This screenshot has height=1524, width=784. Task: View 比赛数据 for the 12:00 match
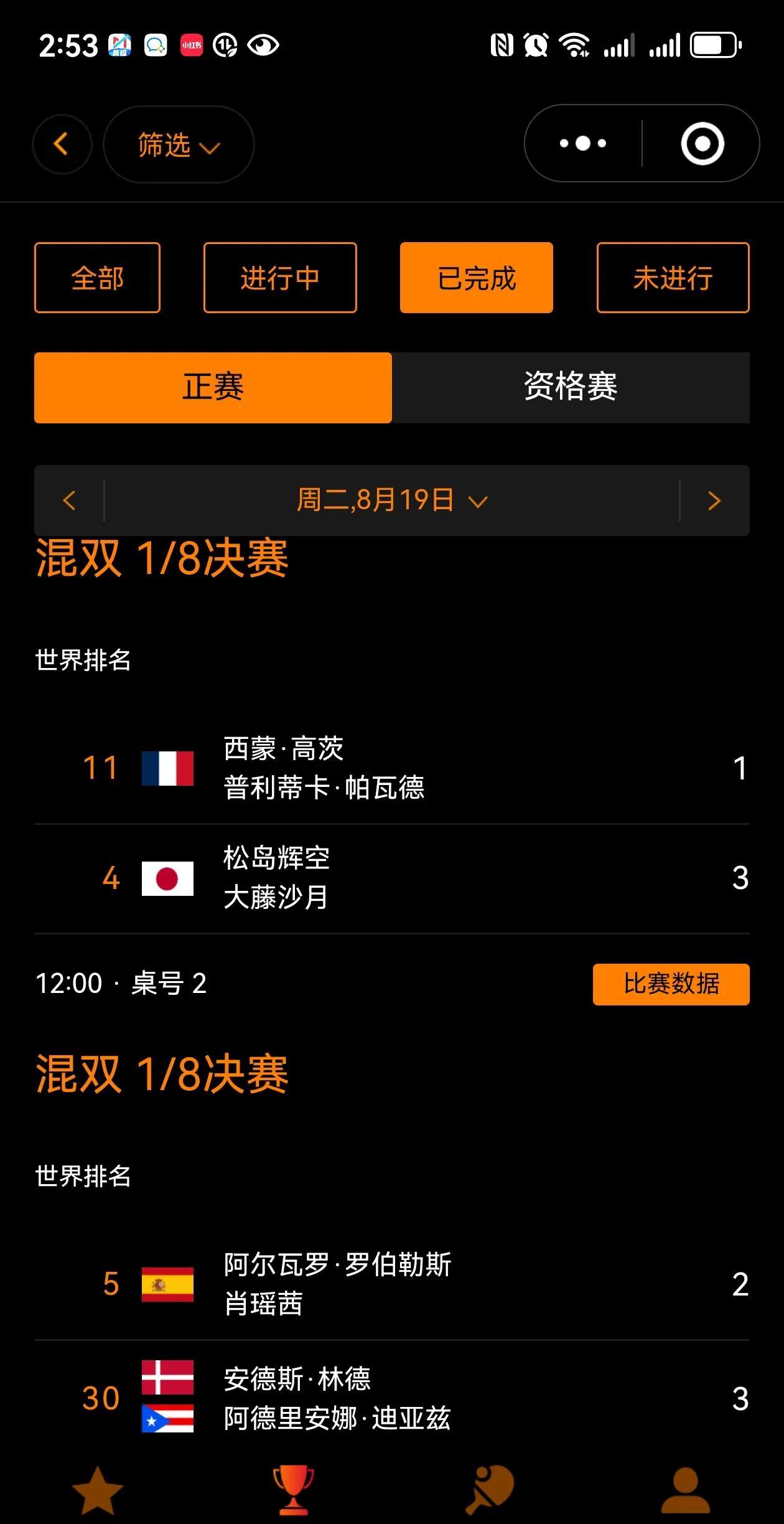[x=671, y=984]
